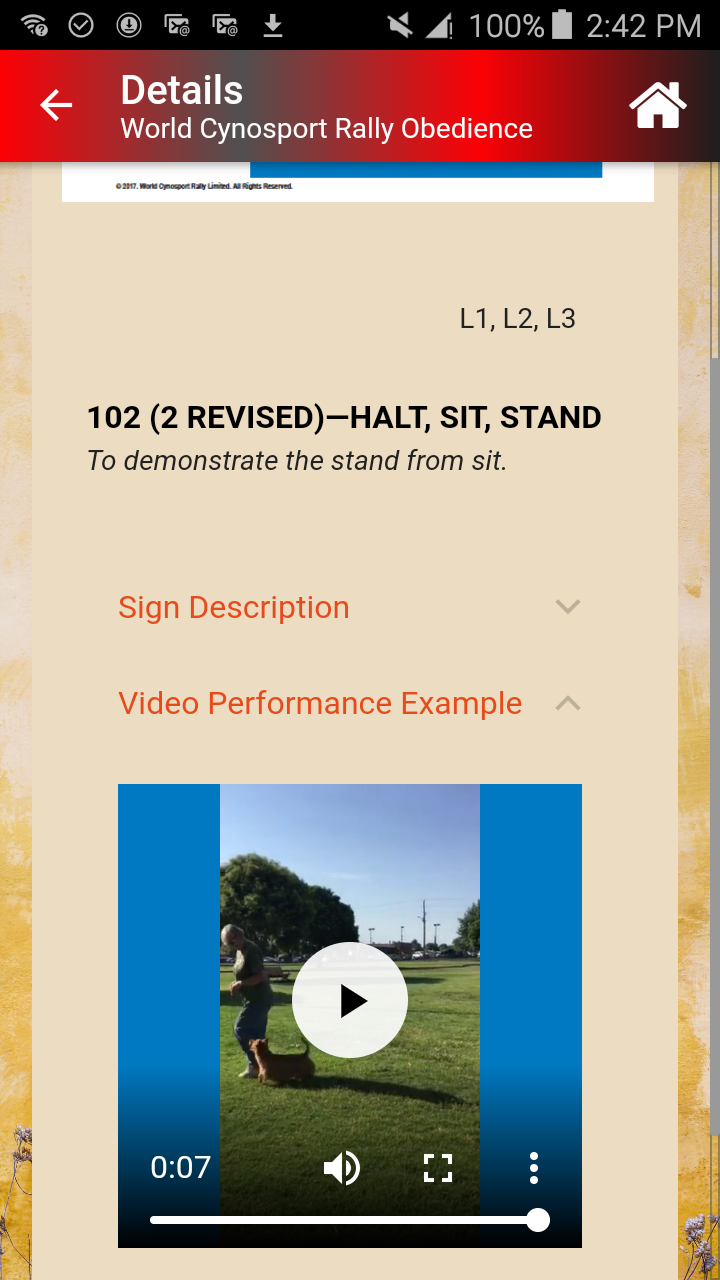This screenshot has height=1280, width=720.
Task: Enter fullscreen mode on the video player
Action: (437, 1167)
